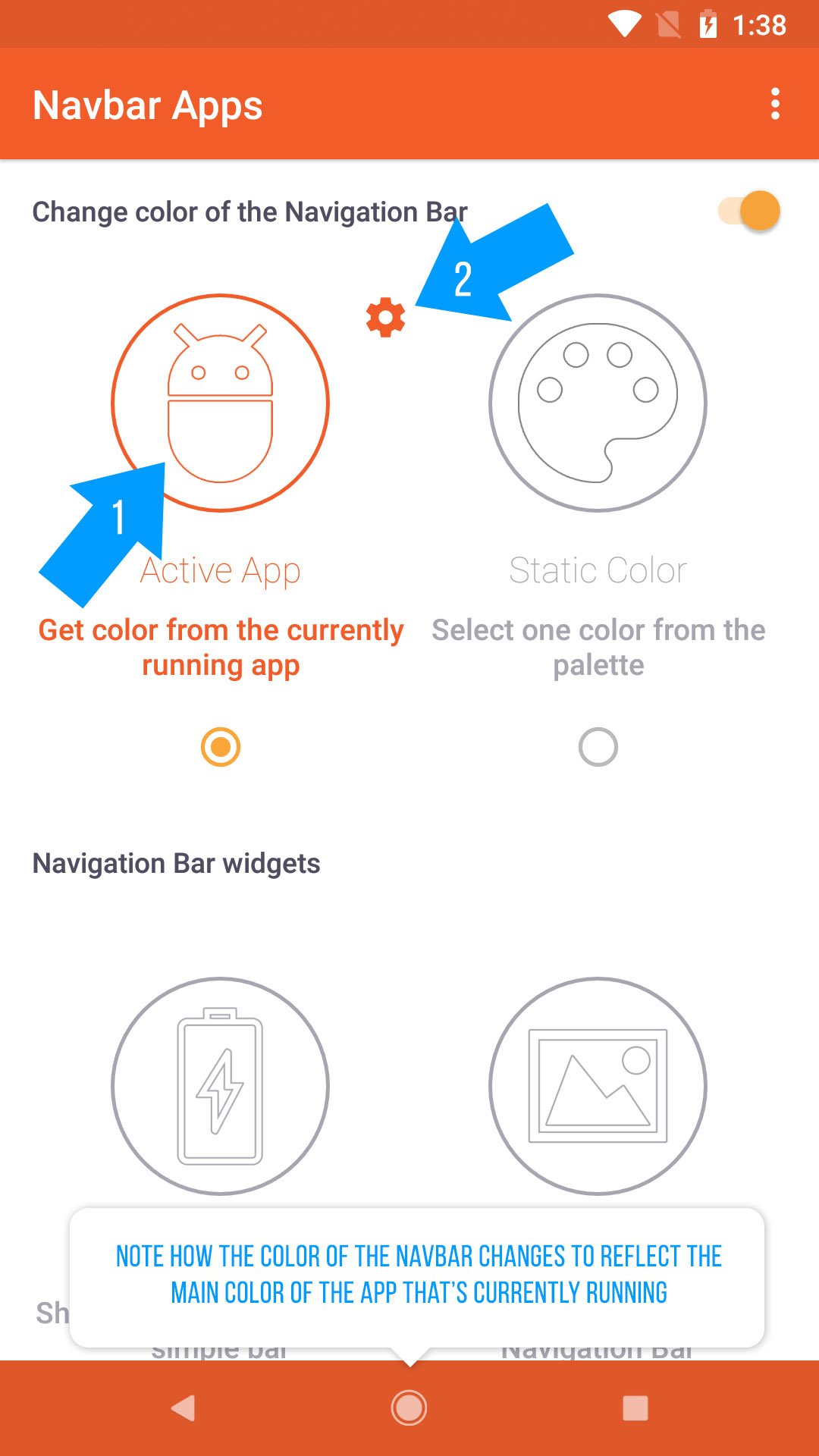Toggle the Change color of Navigation Bar switch
The image size is (819, 1456).
click(750, 211)
